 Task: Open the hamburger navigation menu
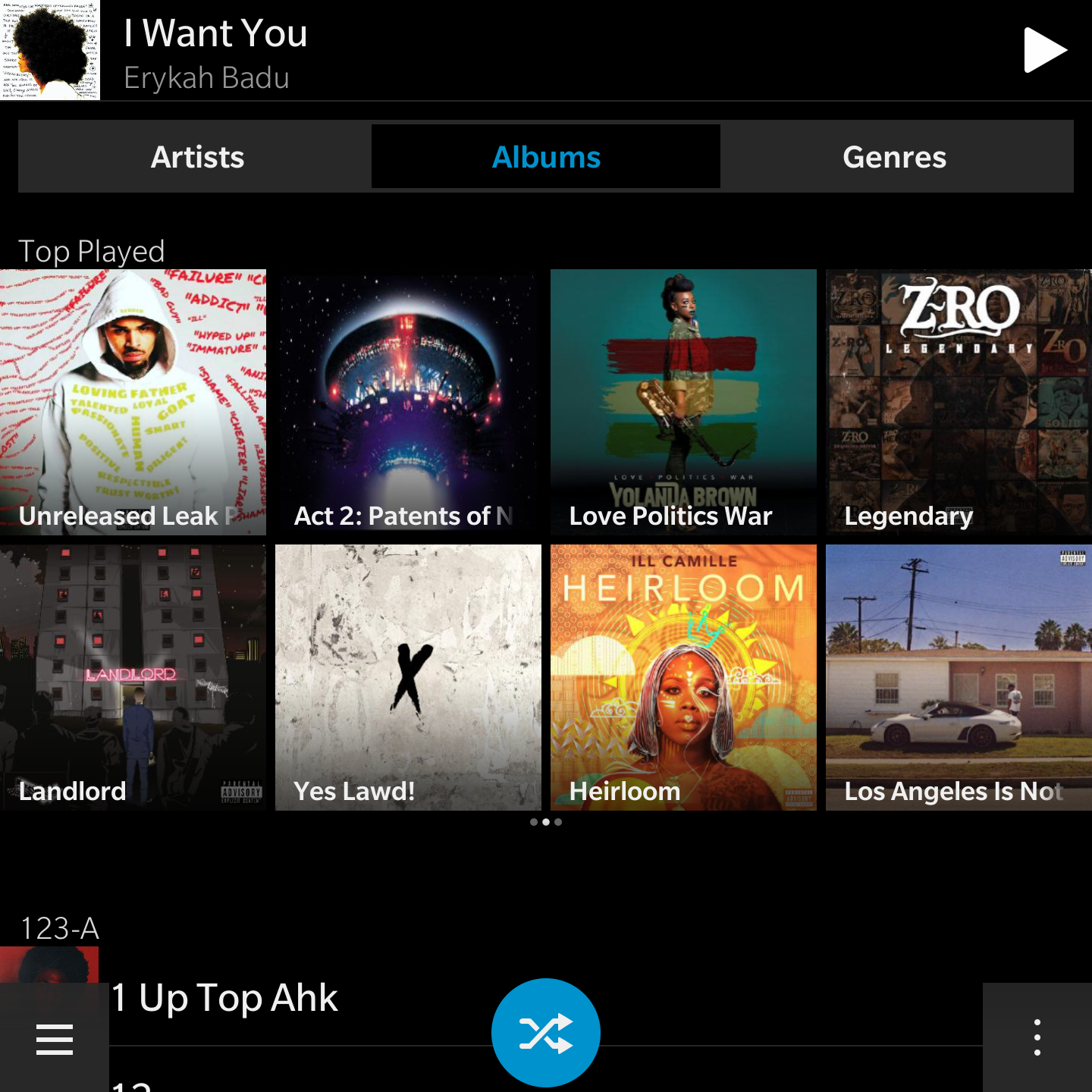click(55, 1039)
